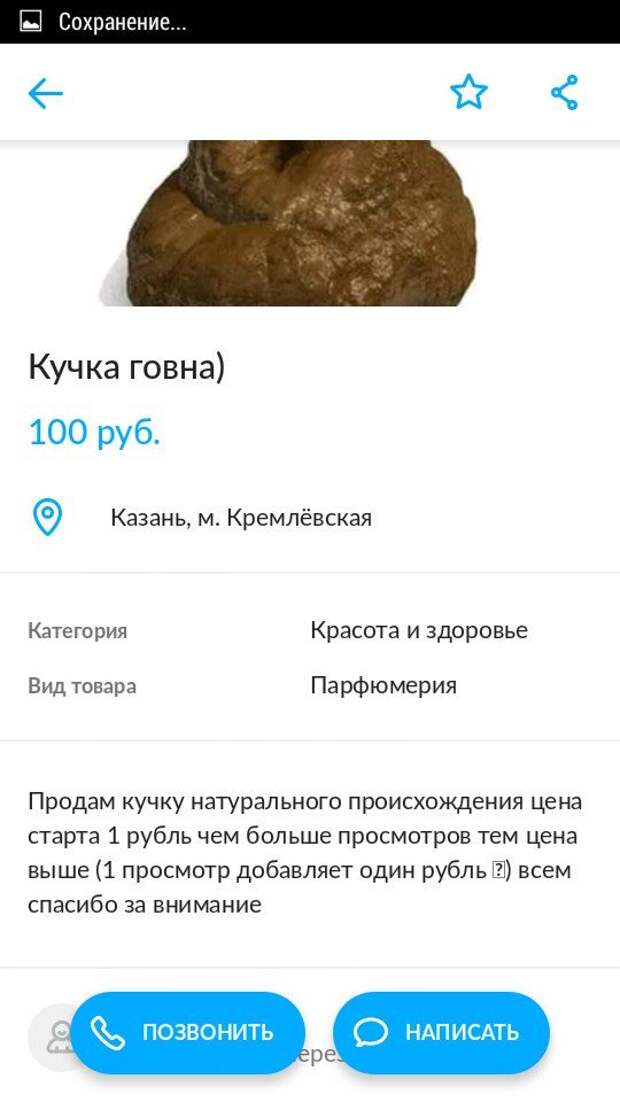Share this listing

[565, 93]
